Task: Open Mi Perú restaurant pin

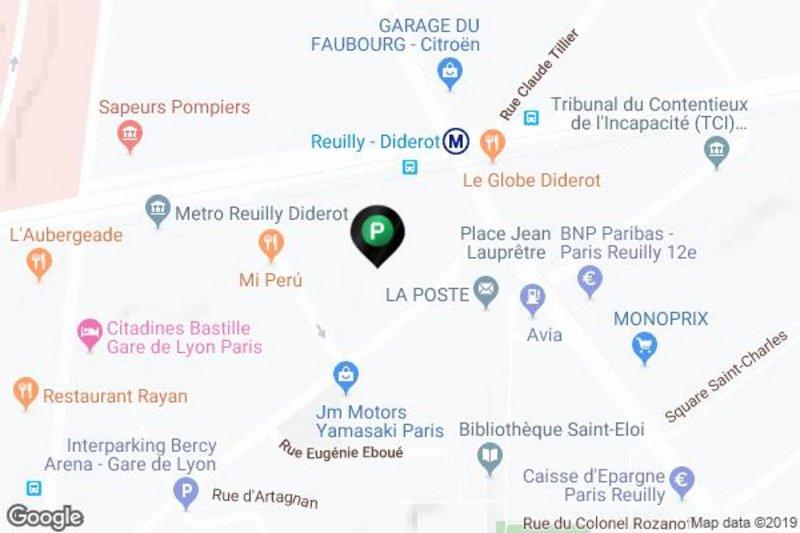Action: point(270,243)
